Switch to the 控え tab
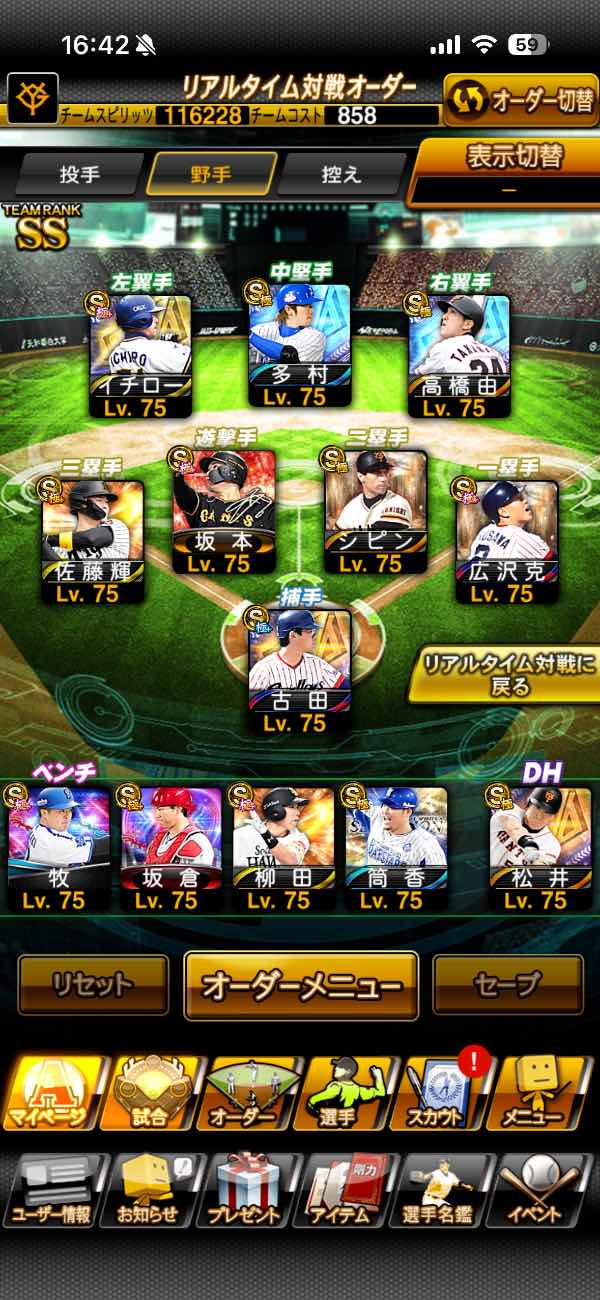Screen dimensions: 600x1300 pos(340,174)
